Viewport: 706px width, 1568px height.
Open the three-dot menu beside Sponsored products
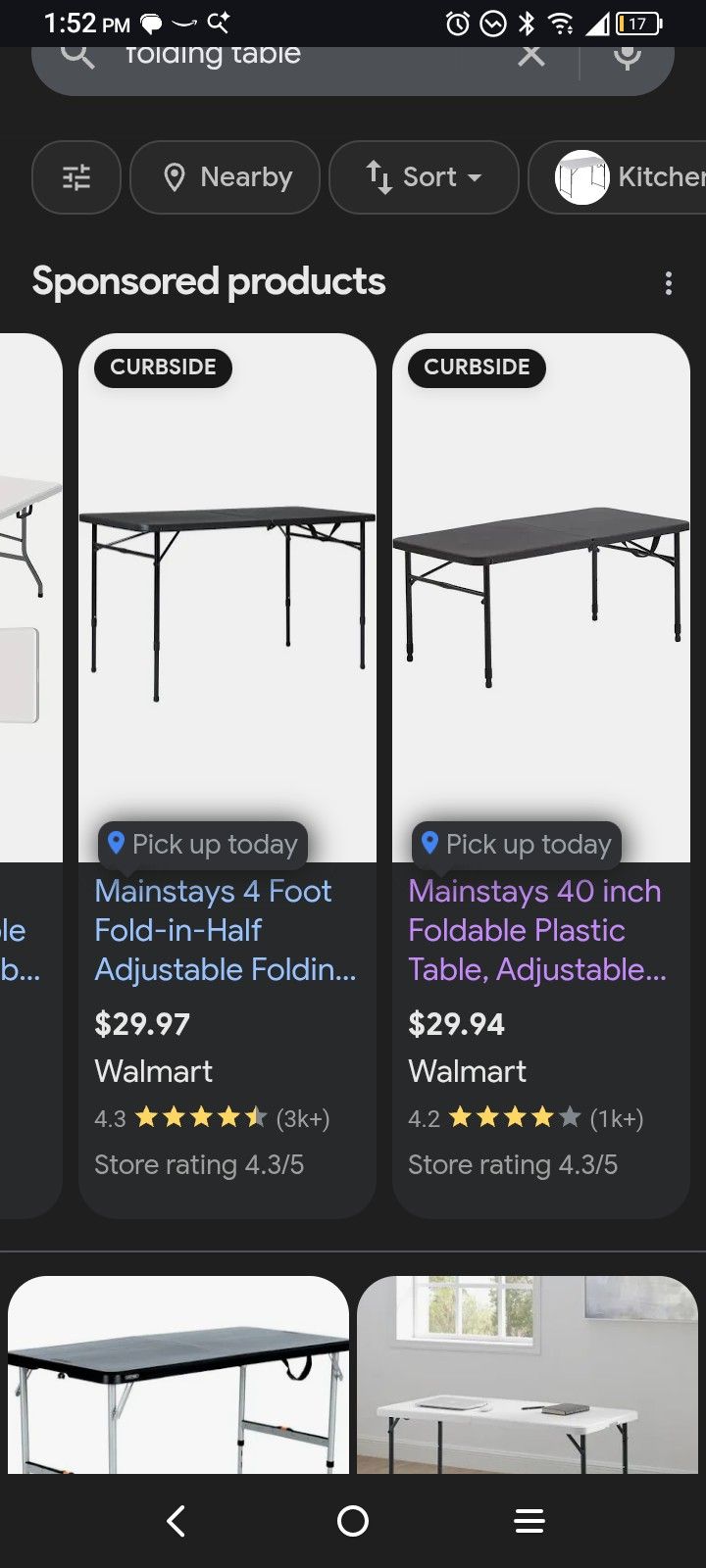pos(669,283)
